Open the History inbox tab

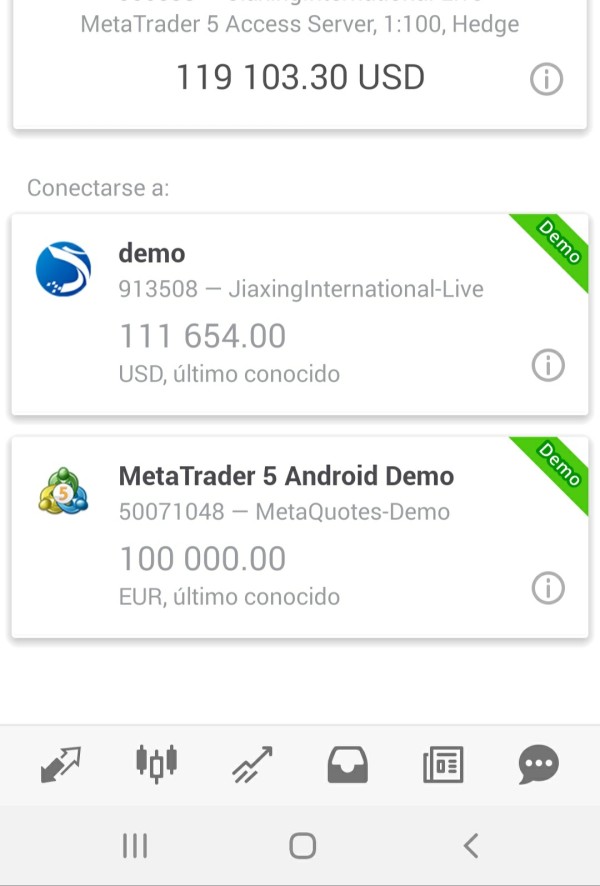(x=347, y=765)
